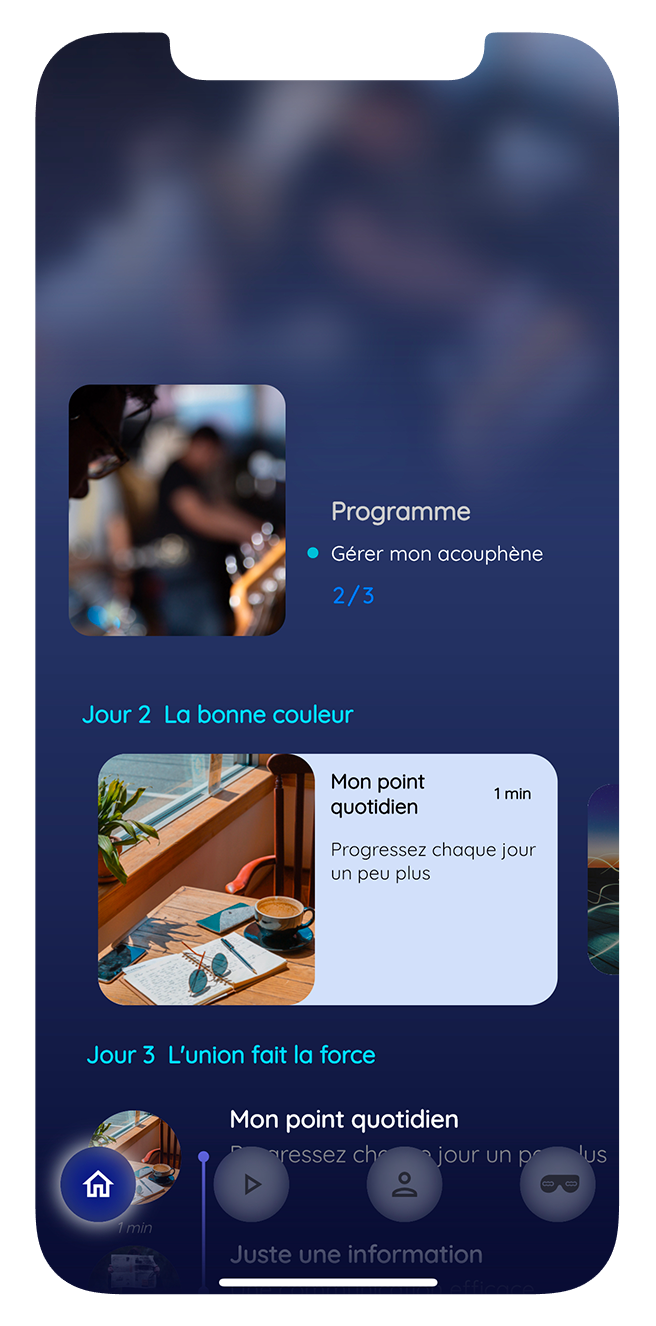Open the partially visible next card beside Mon point quotidien
The width and height of the screenshot is (656, 1326).
[x=603, y=879]
